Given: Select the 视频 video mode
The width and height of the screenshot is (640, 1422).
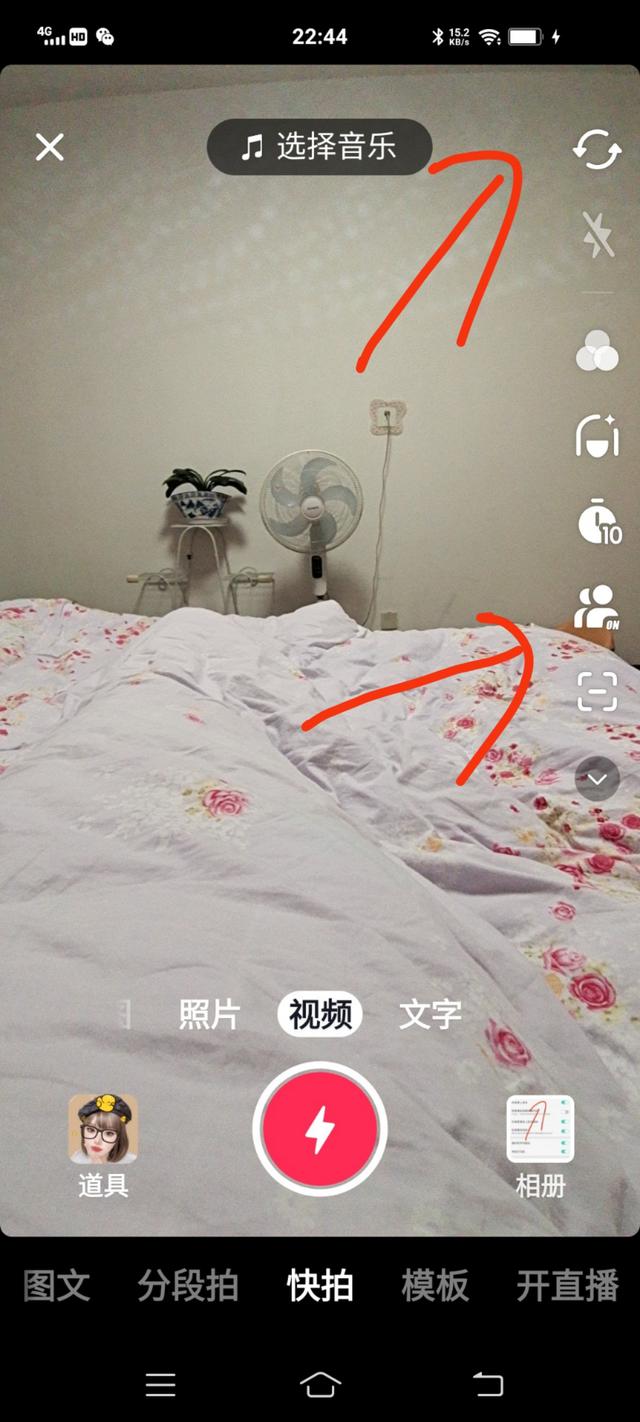Looking at the screenshot, I should click(x=320, y=1014).
